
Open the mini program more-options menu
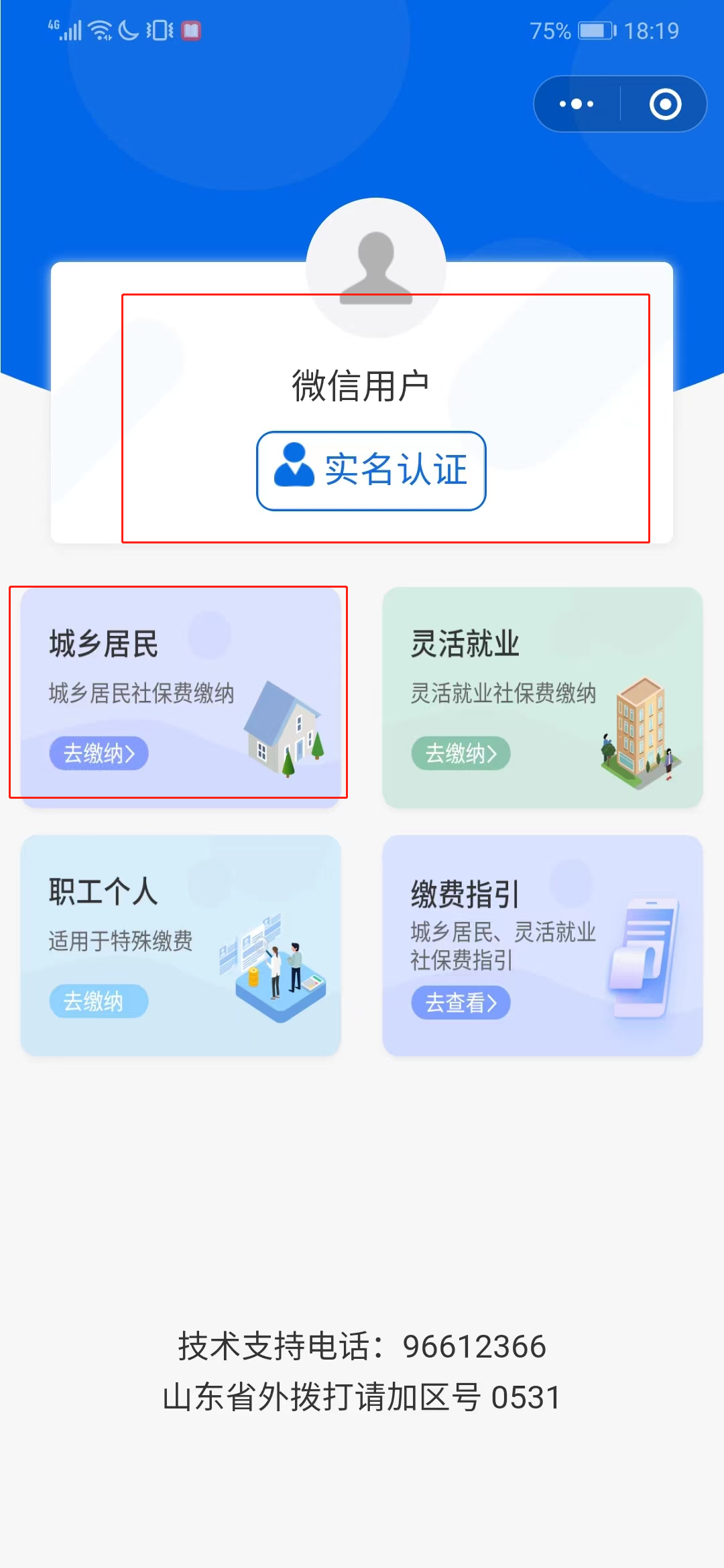pos(577,104)
